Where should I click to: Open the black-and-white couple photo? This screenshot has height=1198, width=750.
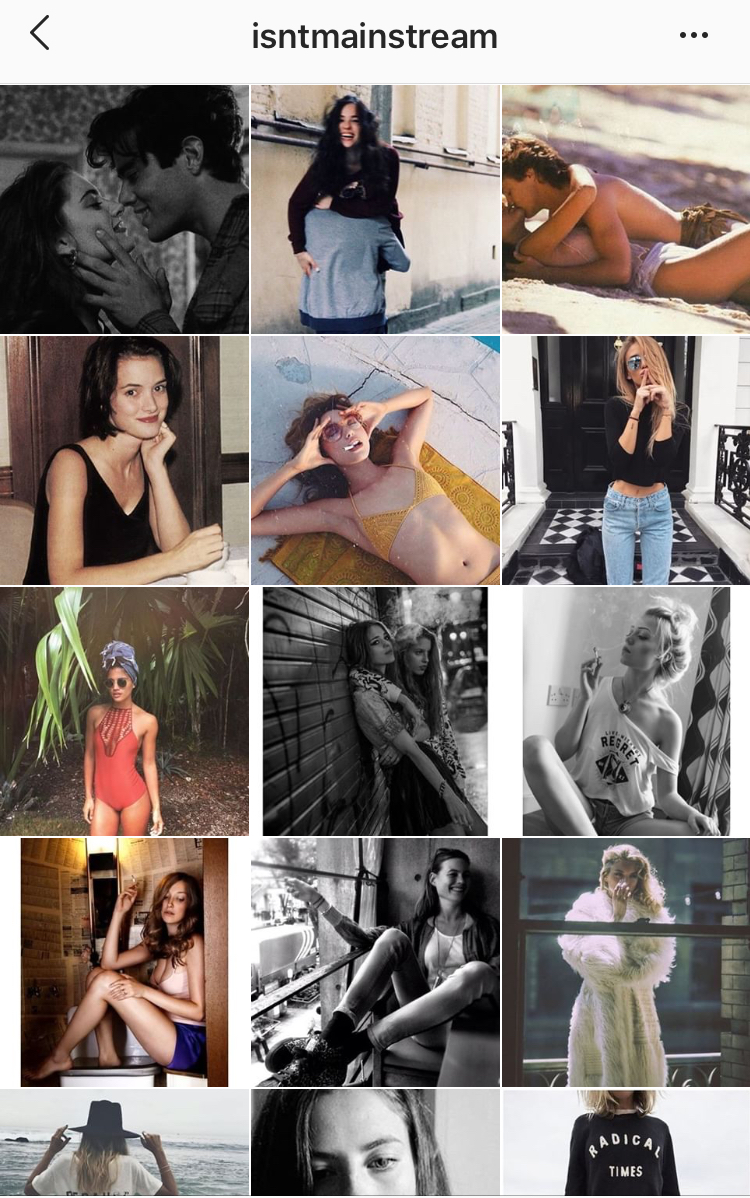coord(124,209)
